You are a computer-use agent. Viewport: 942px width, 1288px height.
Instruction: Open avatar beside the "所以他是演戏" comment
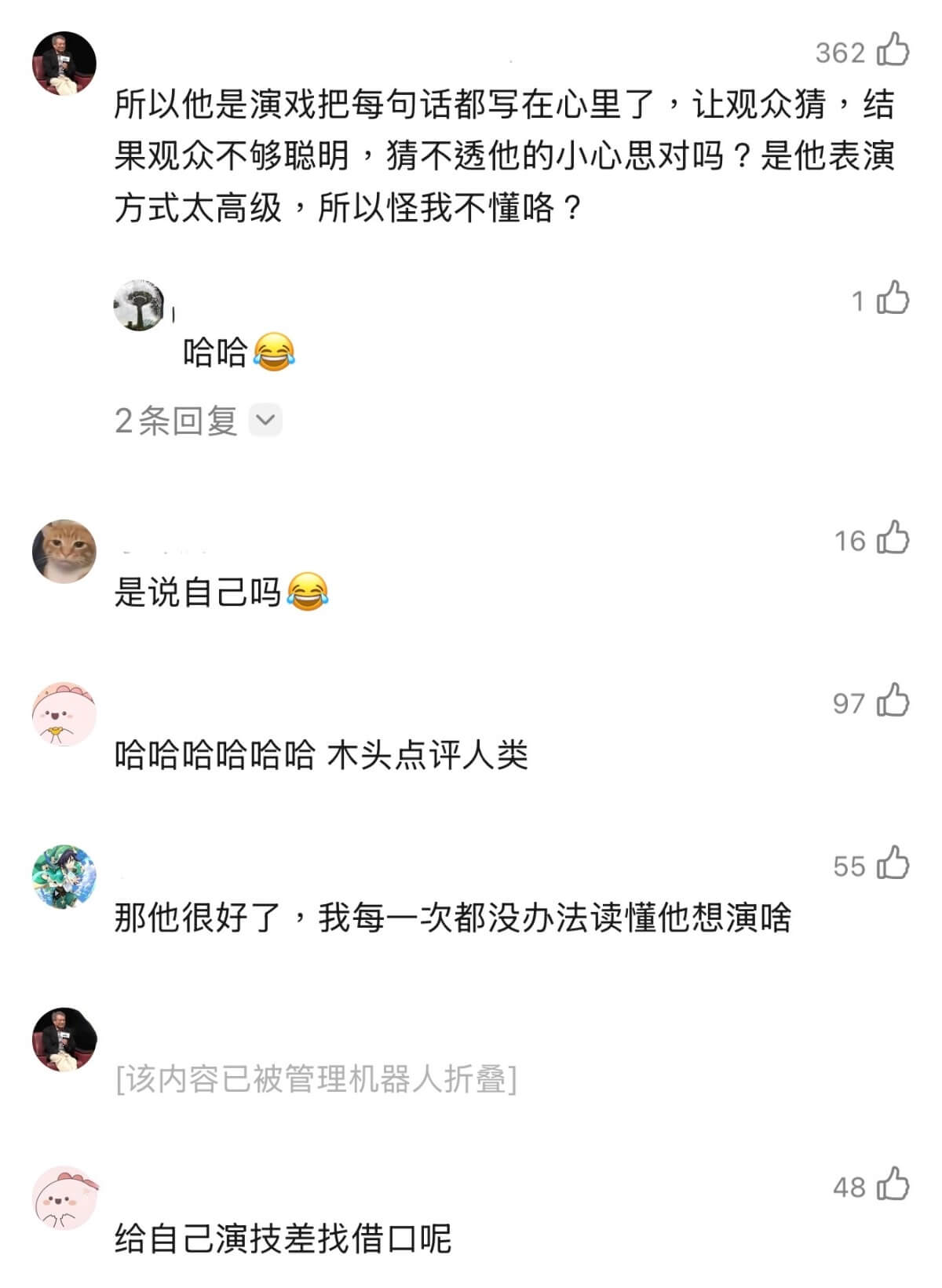point(64,64)
